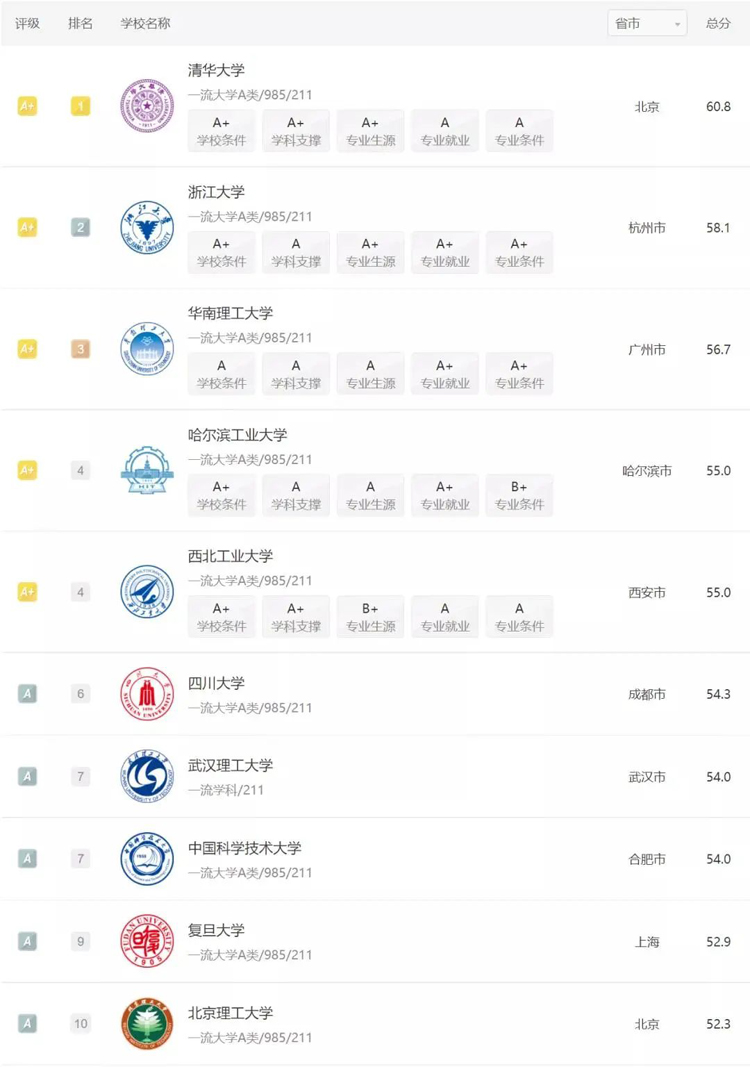This screenshot has height=1067, width=750.
Task: Tap the 武汉理工大学 entry
Action: tap(230, 765)
